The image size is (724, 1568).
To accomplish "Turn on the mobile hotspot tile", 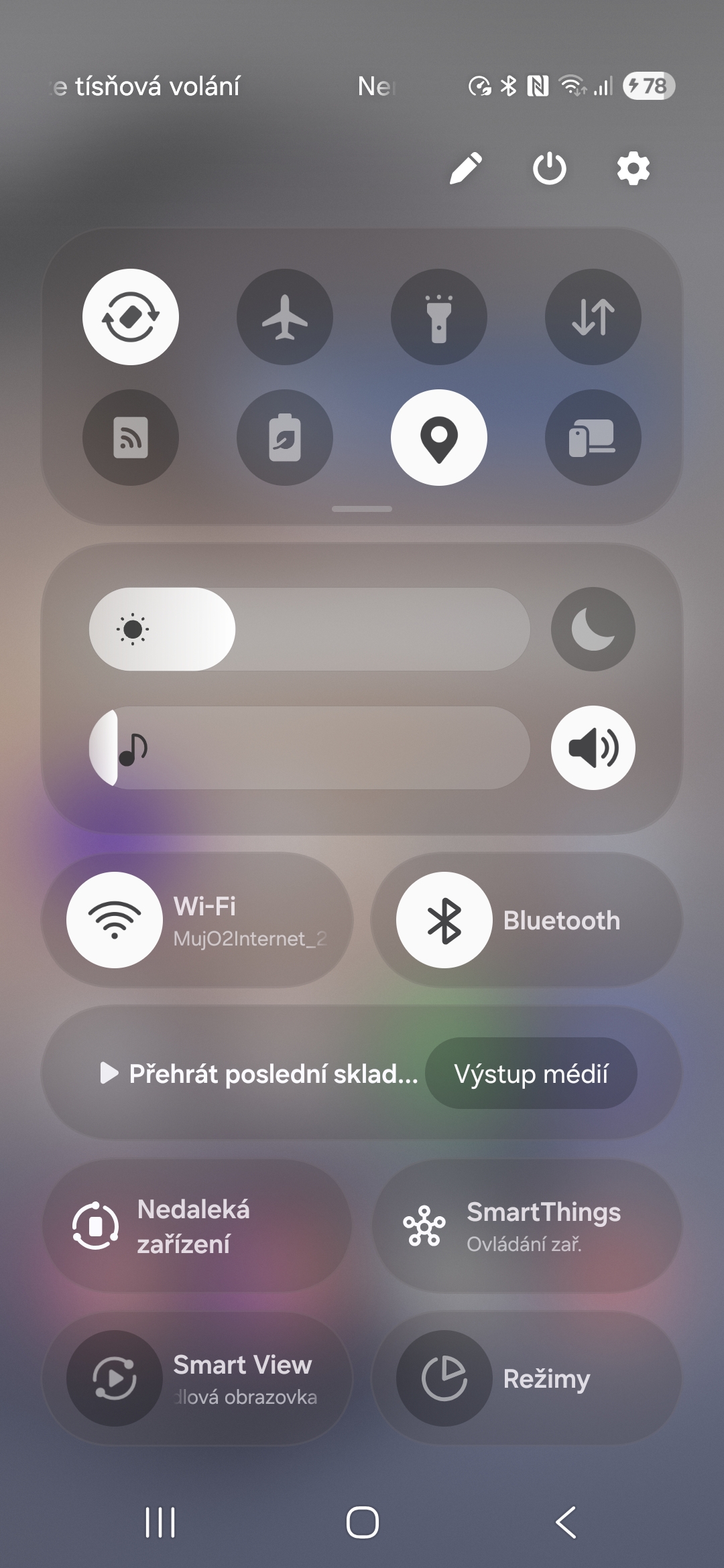I will coord(131,438).
